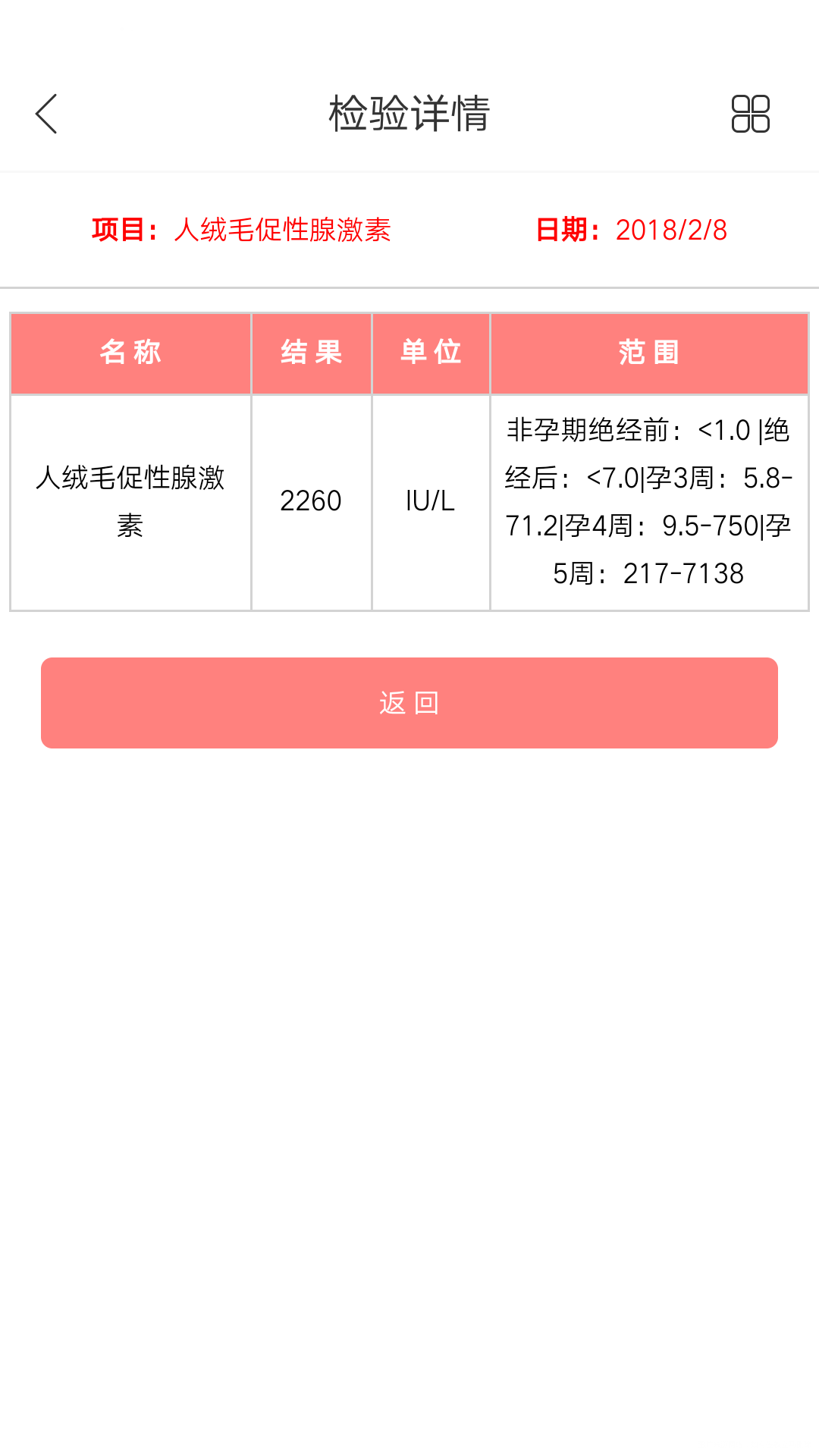This screenshot has width=819, height=1456.
Task: Select the 结果 column header
Action: (x=311, y=353)
